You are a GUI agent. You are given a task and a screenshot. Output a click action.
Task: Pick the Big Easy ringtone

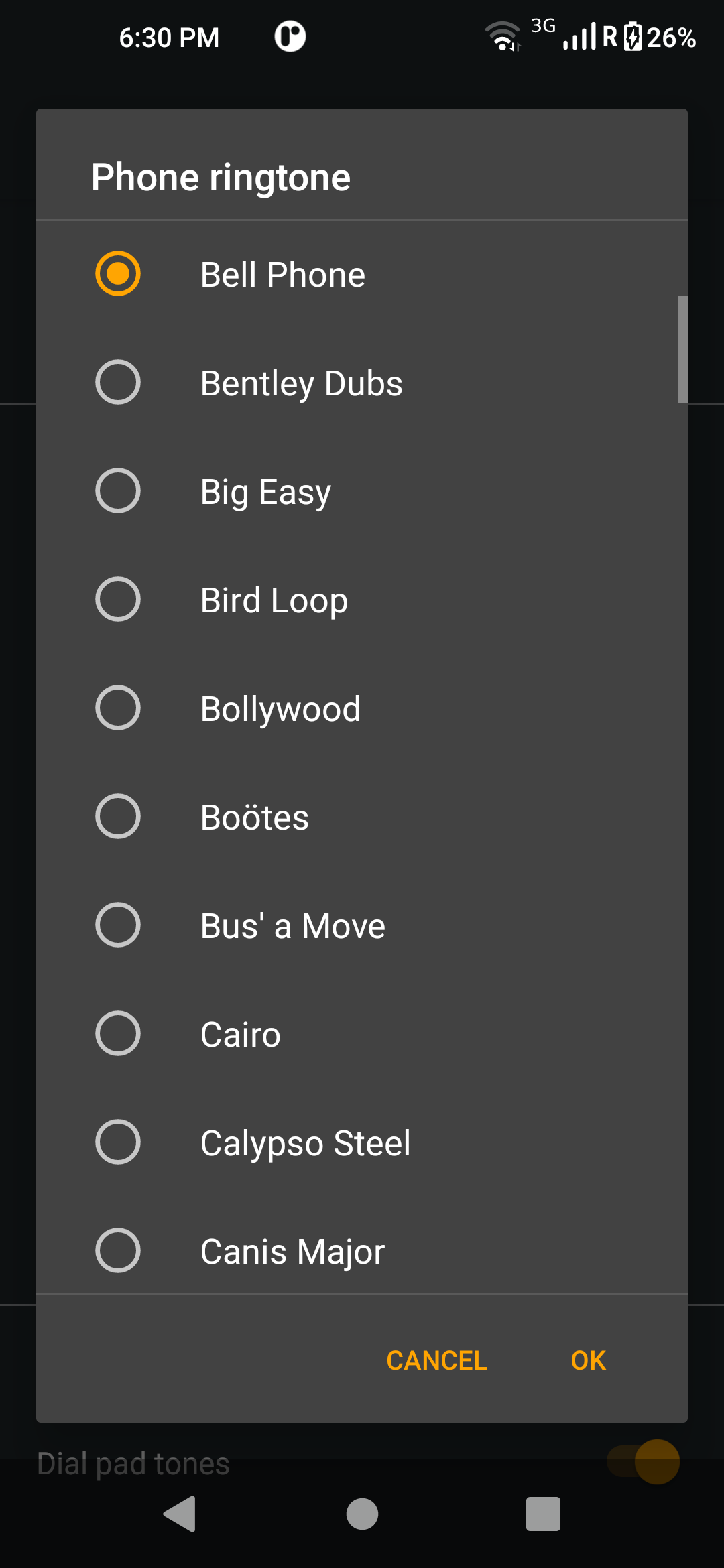pos(362,491)
